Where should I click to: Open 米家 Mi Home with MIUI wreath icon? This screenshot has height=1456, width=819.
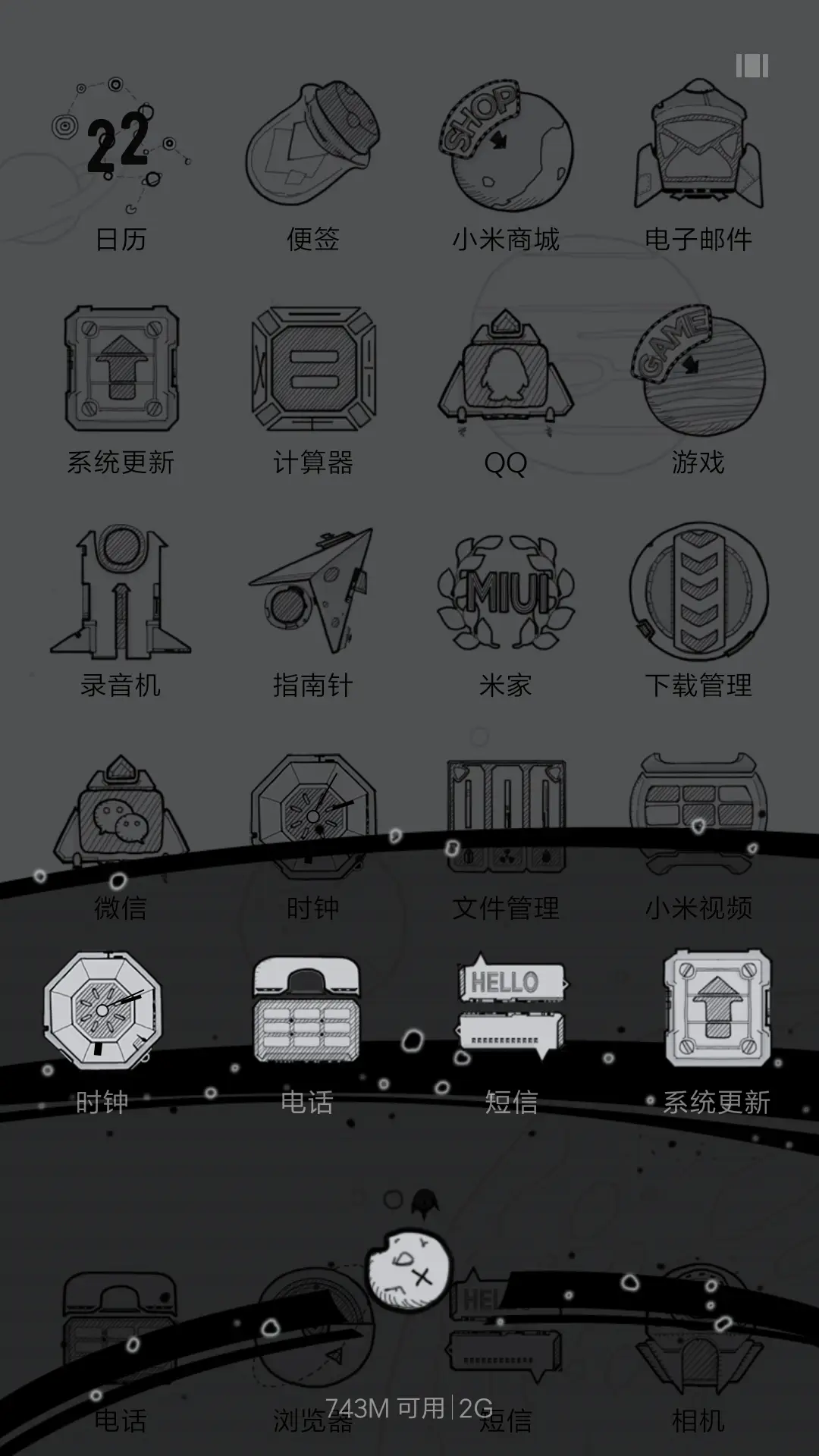[x=504, y=595]
